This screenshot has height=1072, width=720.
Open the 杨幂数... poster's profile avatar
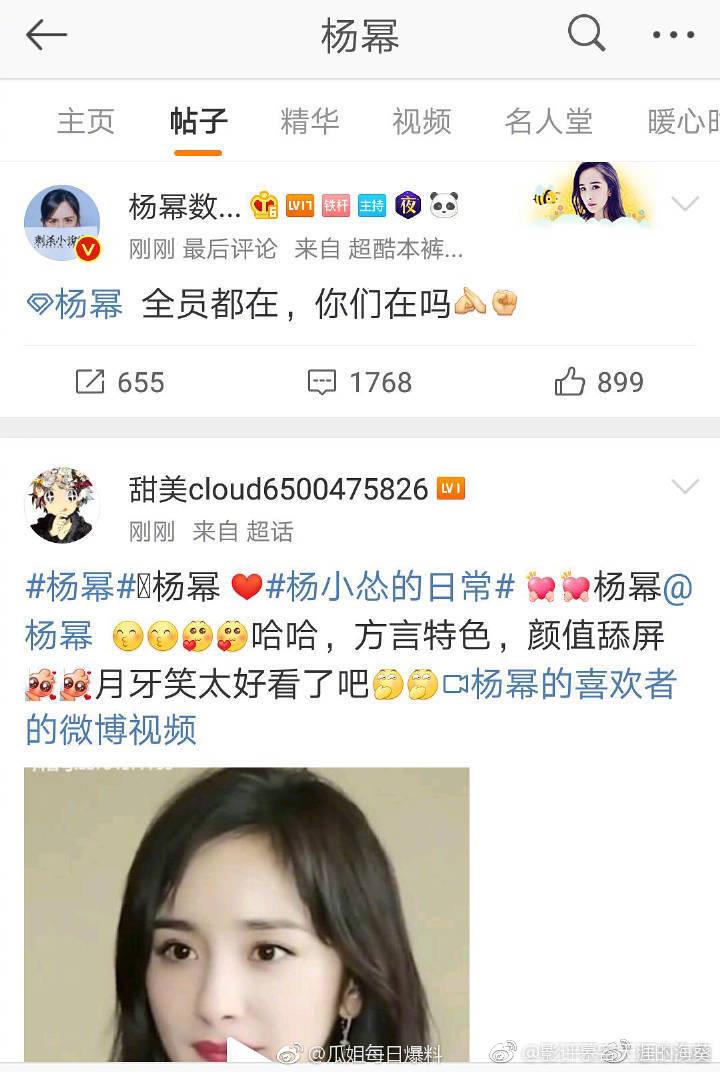click(62, 223)
